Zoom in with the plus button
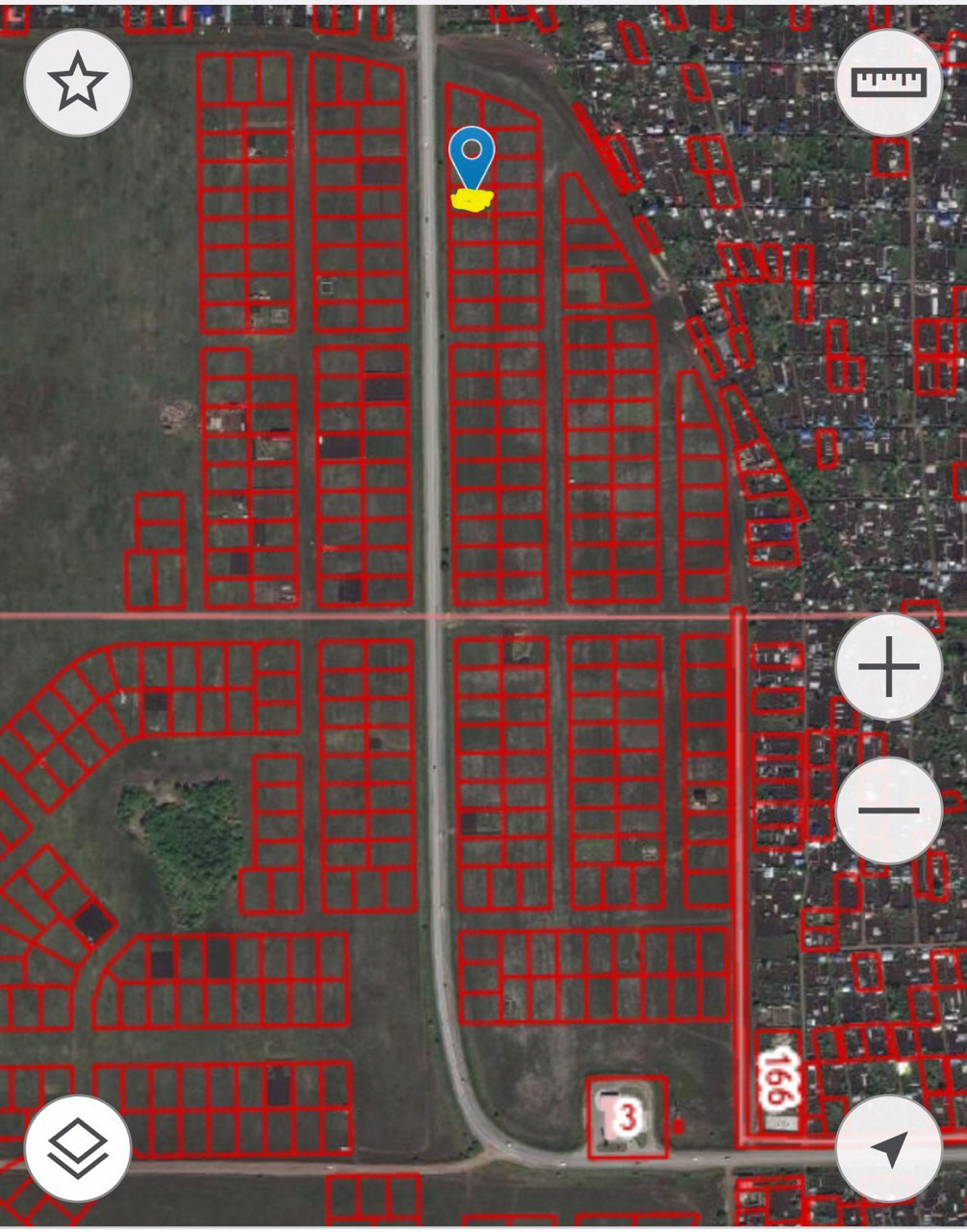 coord(888,666)
